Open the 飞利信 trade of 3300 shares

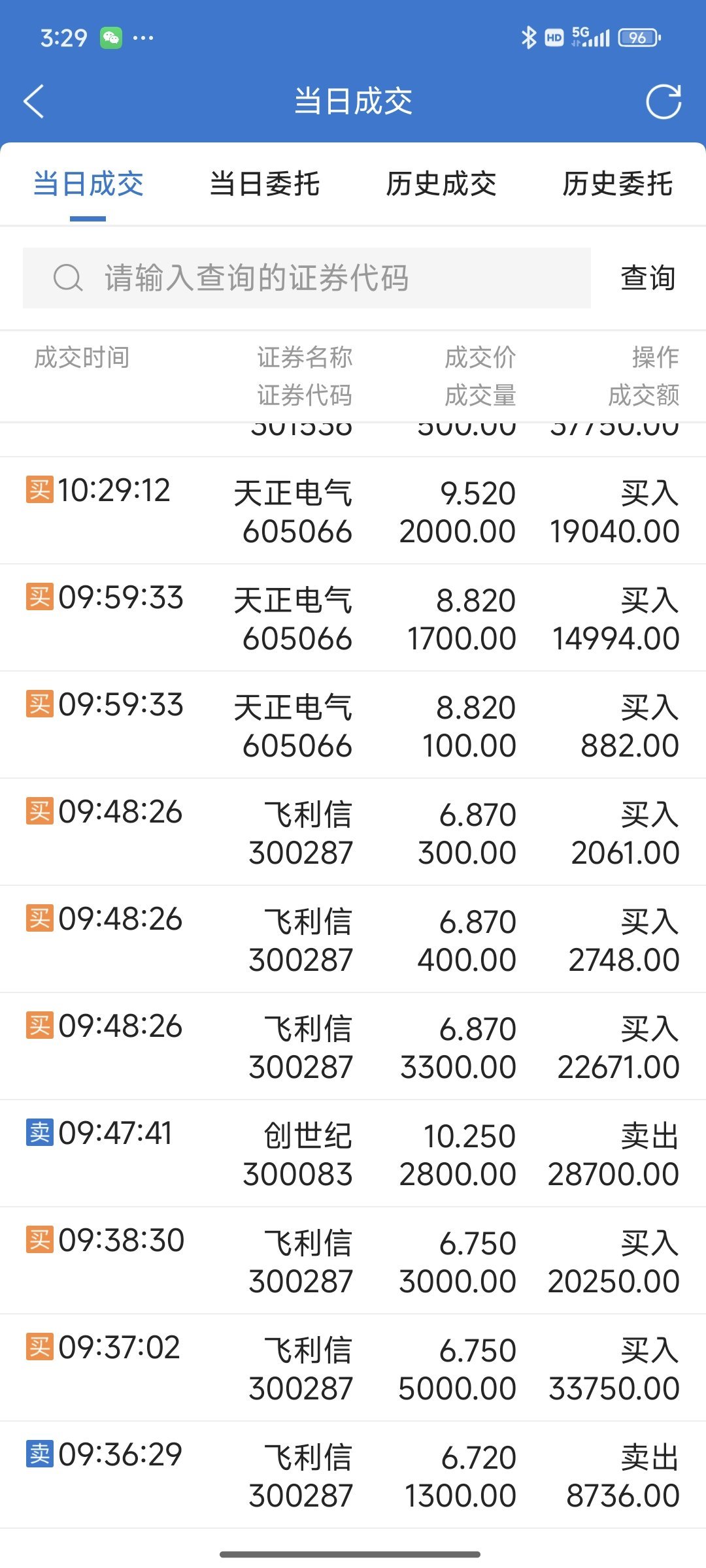pos(353,1047)
